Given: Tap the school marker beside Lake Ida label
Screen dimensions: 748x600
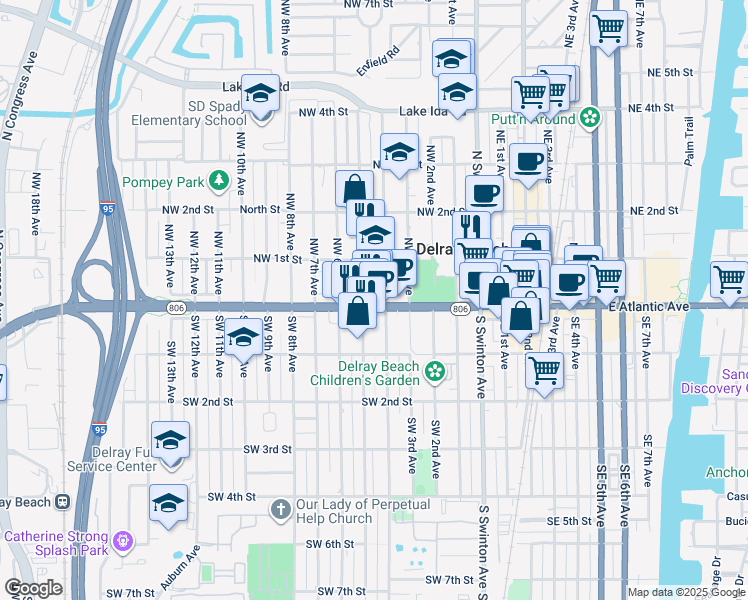Looking at the screenshot, I should 457,92.
